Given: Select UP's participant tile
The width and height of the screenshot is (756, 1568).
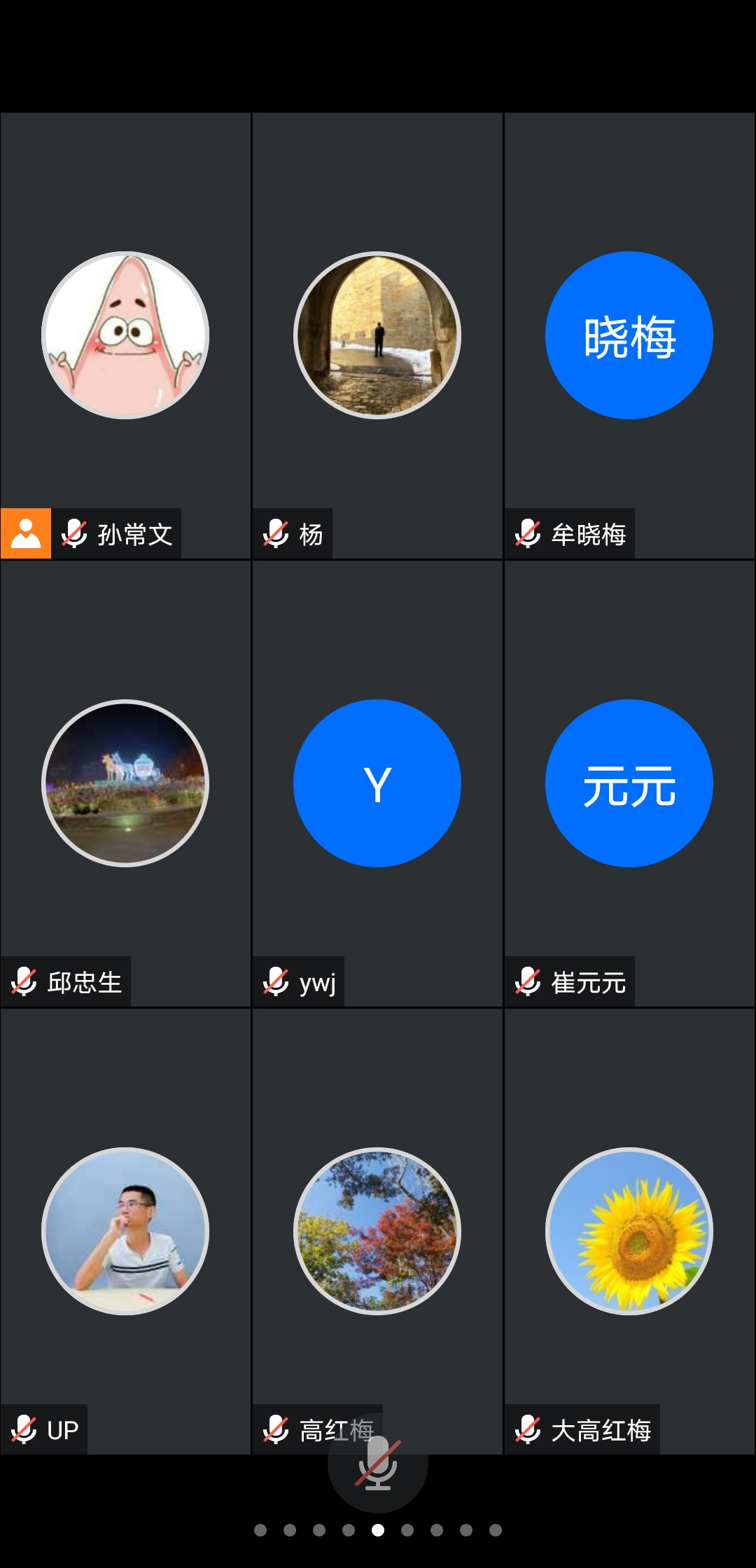Looking at the screenshot, I should (126, 1231).
